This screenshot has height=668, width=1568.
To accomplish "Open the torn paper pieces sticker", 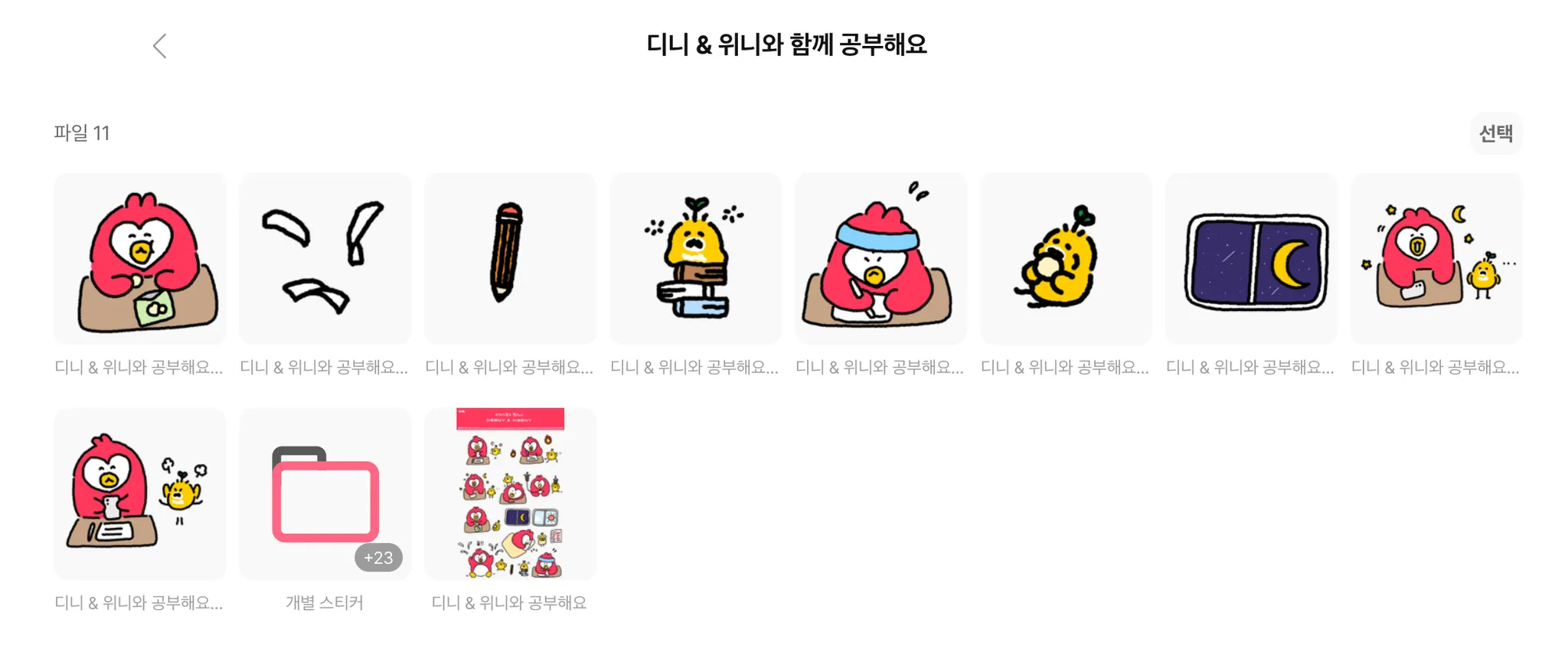I will coord(325,259).
